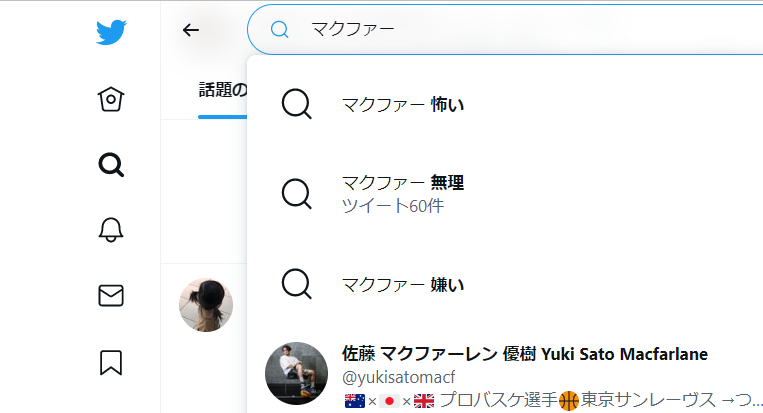
Task: Open the Explore magnifier in the sidebar
Action: [x=111, y=164]
